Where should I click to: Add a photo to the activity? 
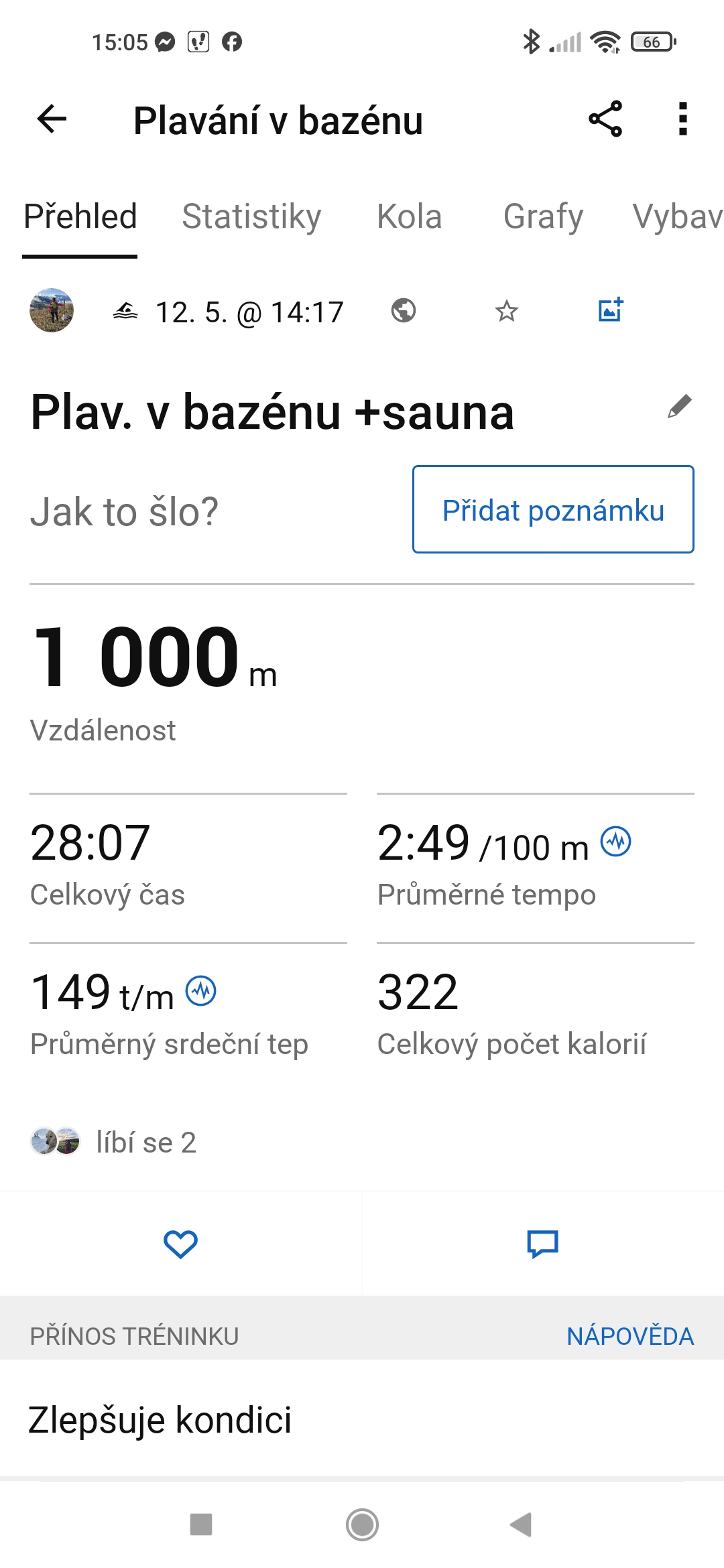point(611,310)
